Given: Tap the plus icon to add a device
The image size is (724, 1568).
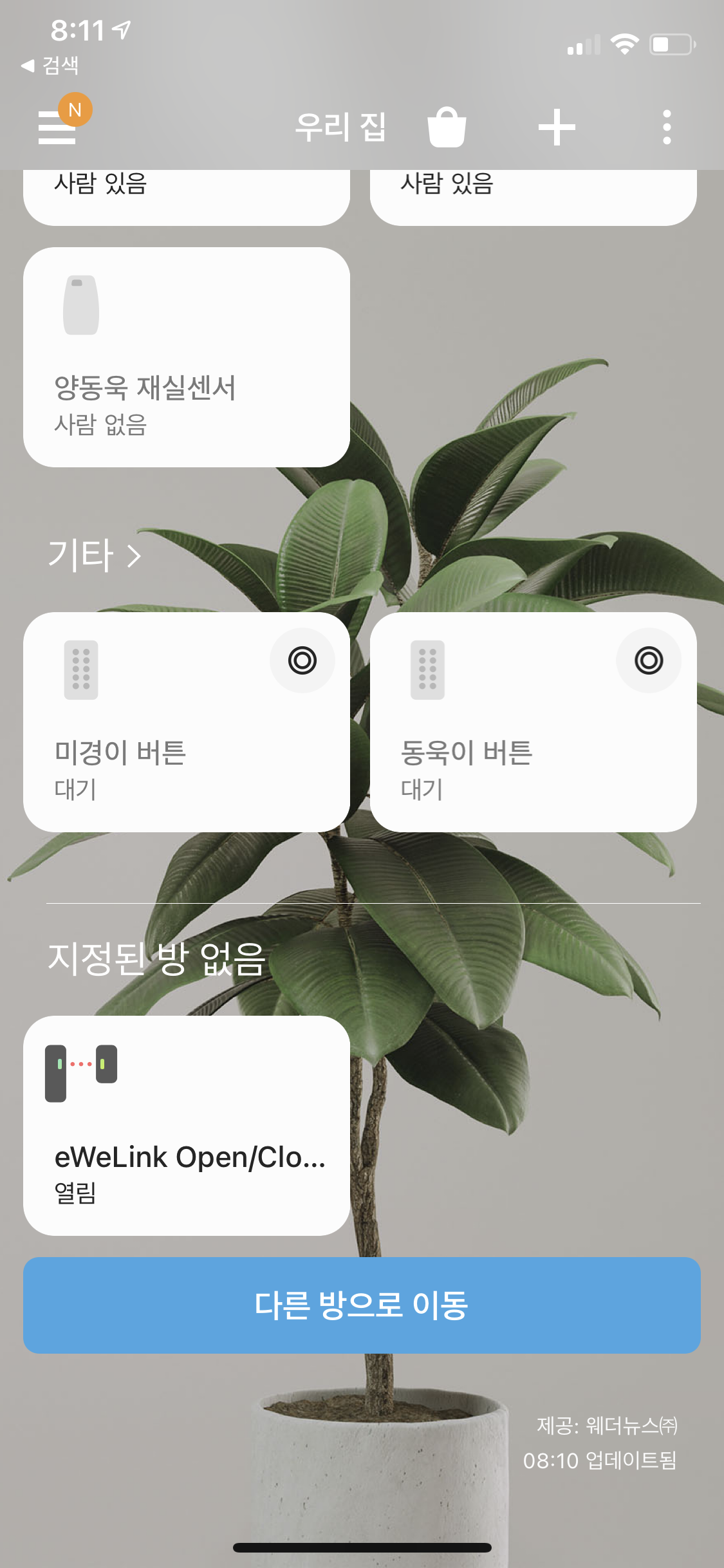Looking at the screenshot, I should pos(557,127).
